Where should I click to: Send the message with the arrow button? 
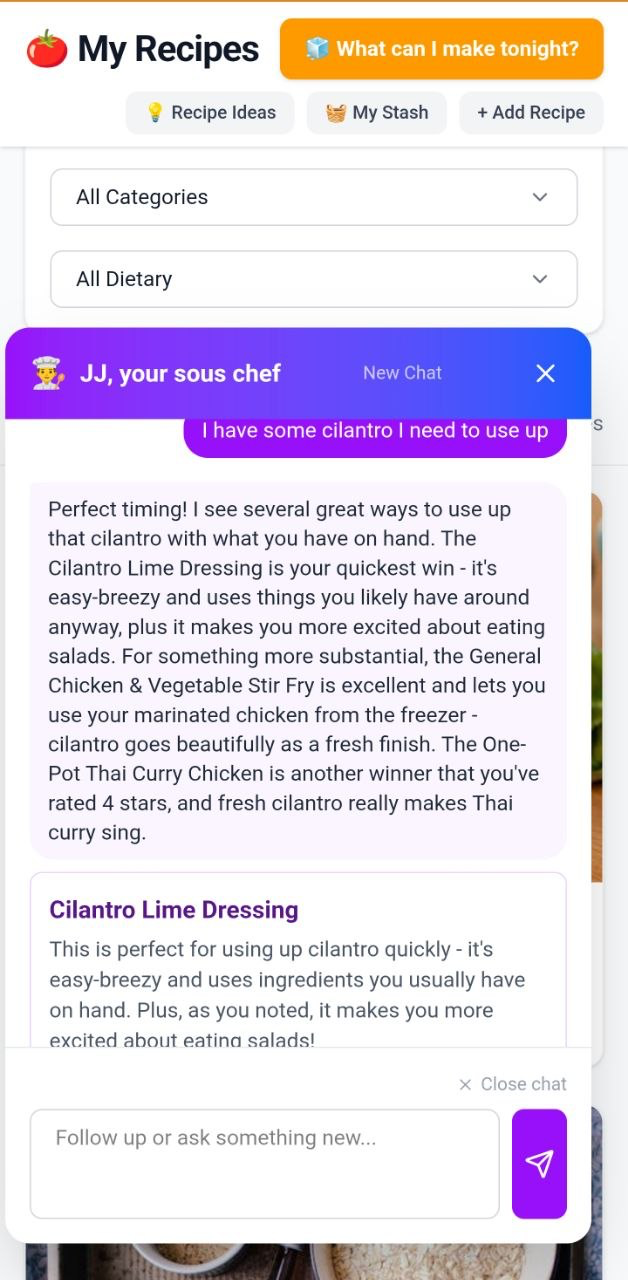coord(539,1163)
